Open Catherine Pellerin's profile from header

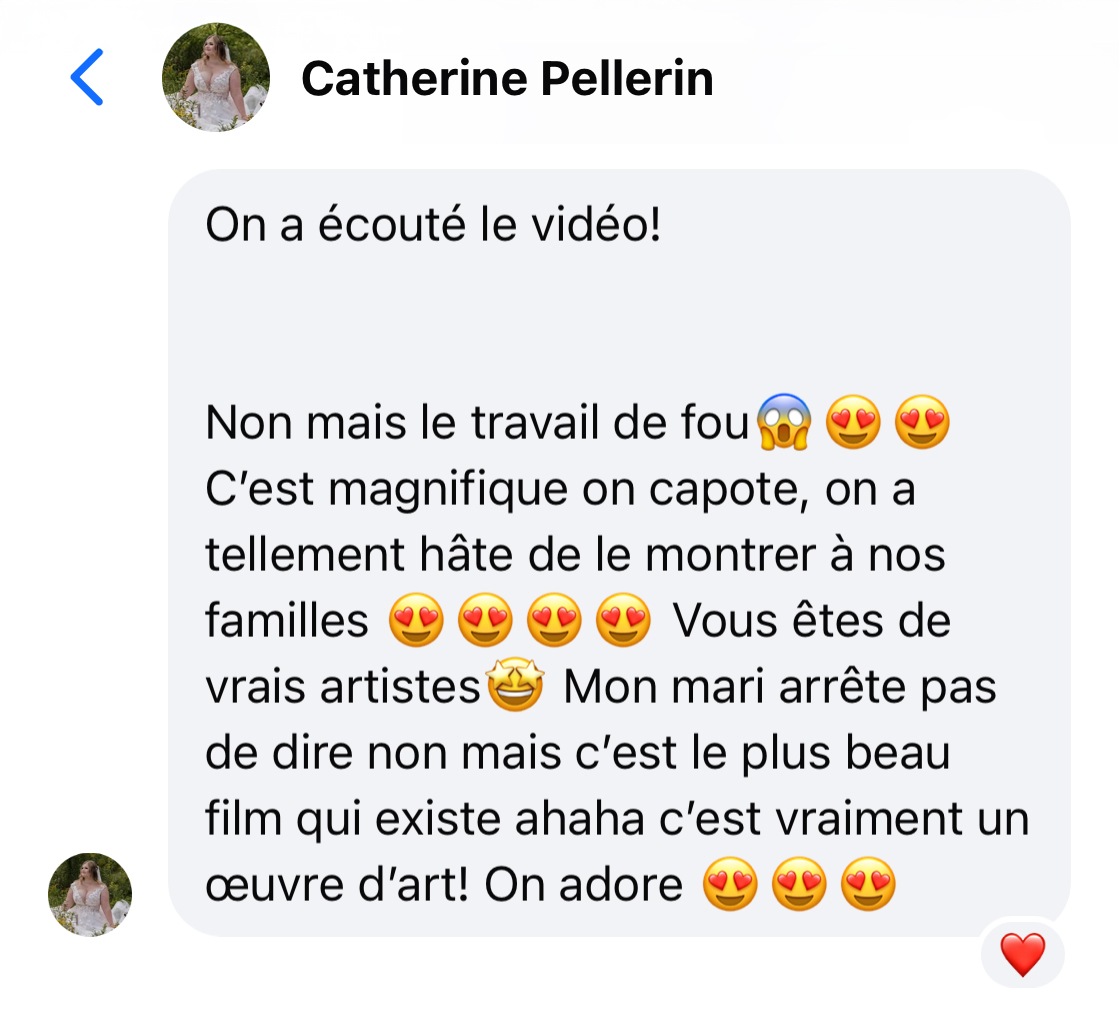point(507,78)
